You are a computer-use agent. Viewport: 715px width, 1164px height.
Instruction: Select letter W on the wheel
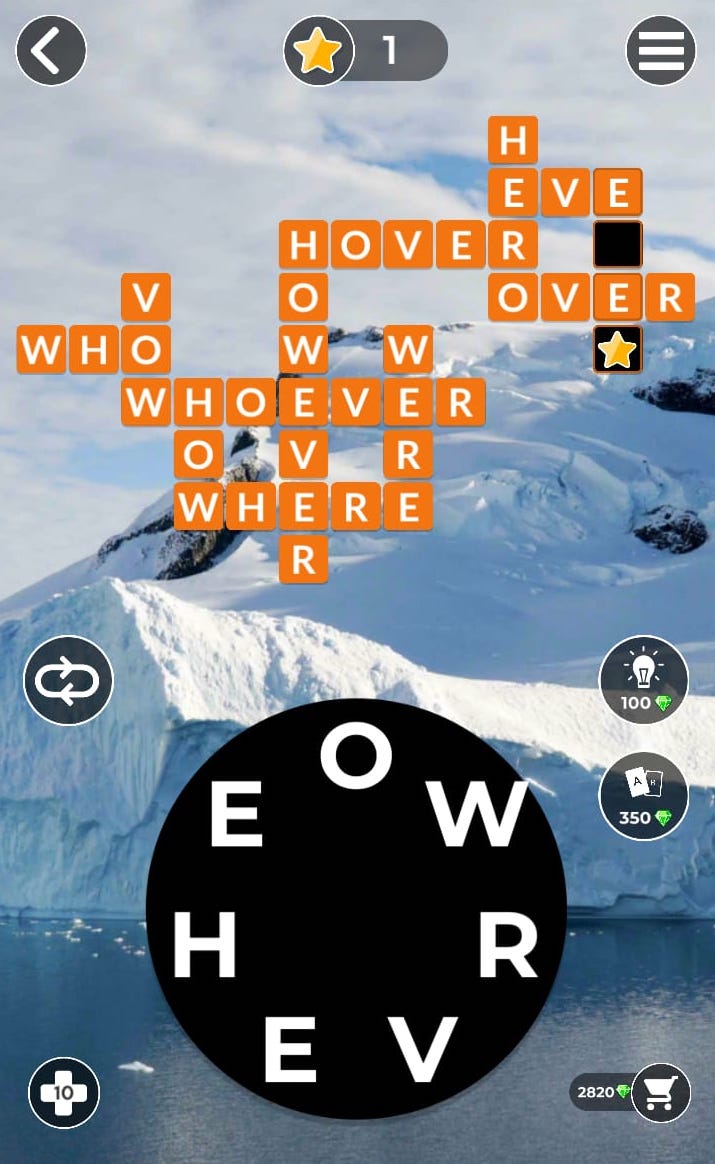tap(479, 815)
